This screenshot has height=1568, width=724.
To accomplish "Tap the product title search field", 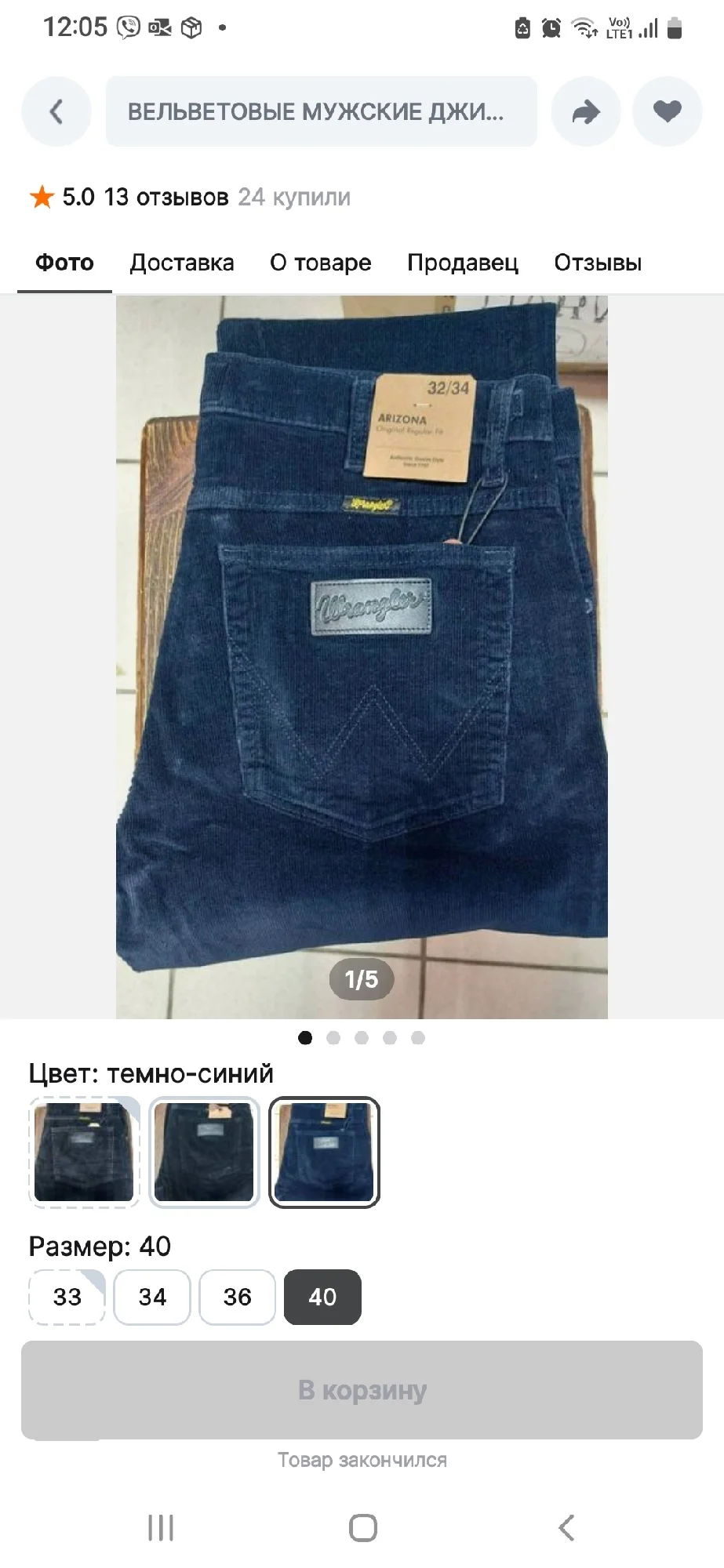I will point(322,111).
